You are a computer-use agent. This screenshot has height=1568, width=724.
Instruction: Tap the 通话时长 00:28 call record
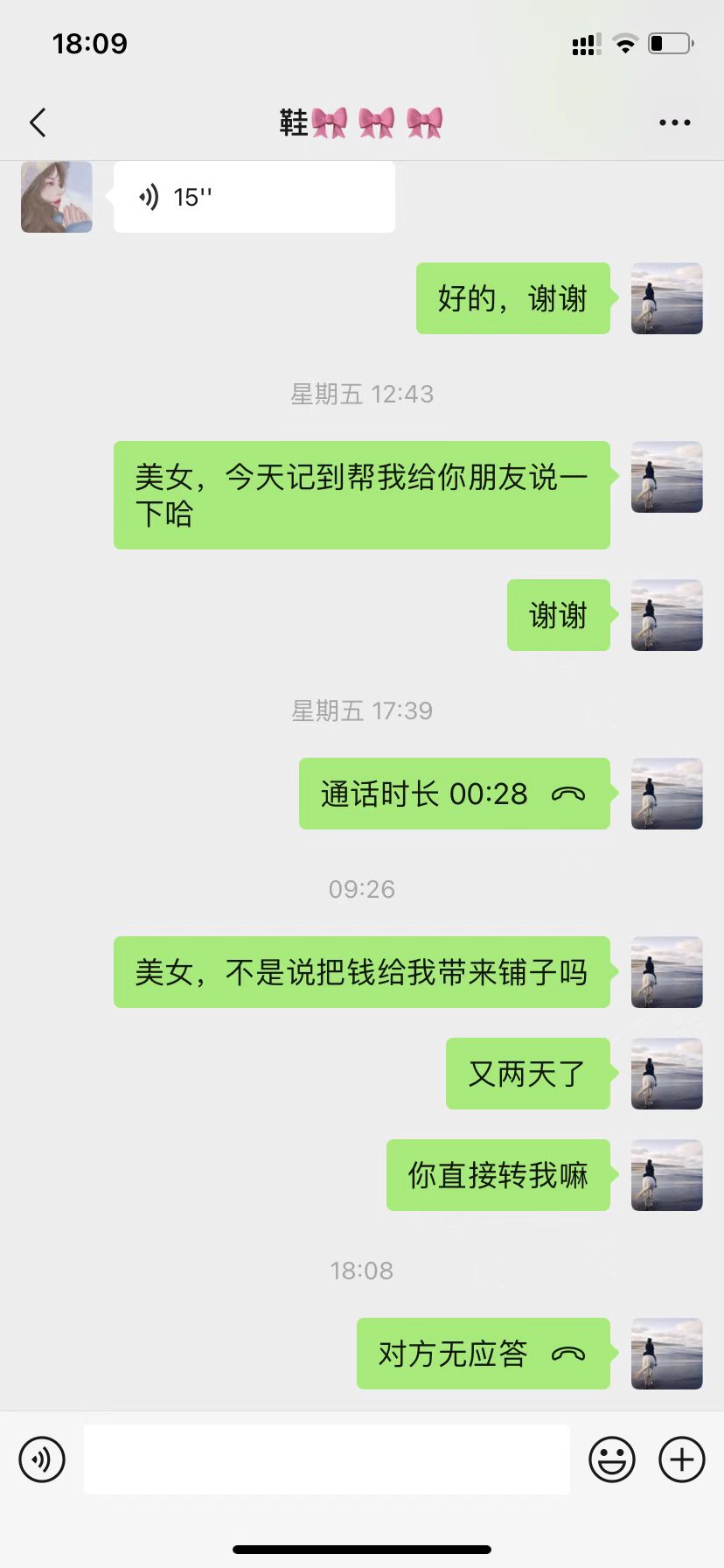coord(454,794)
